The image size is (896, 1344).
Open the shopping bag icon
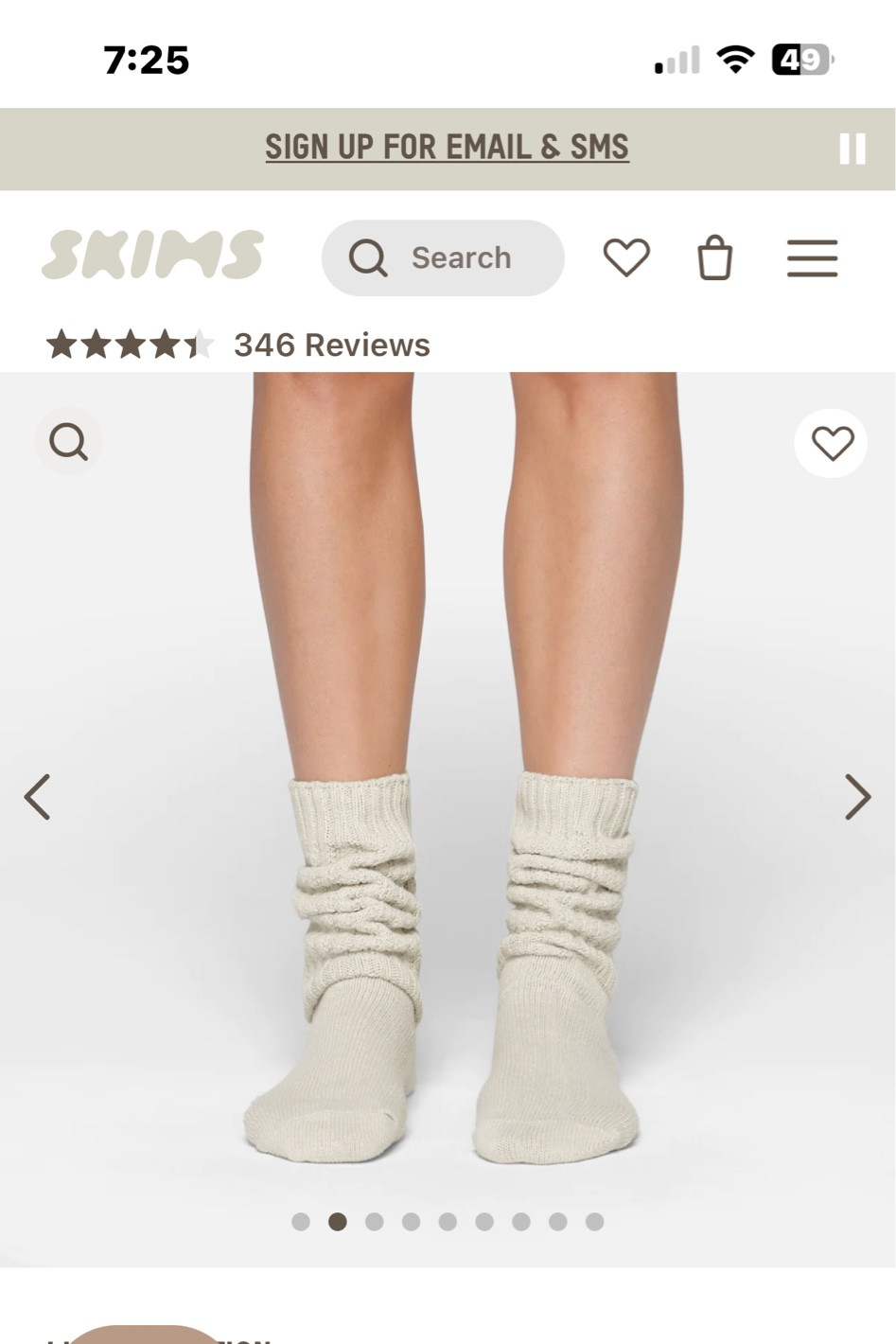(x=715, y=257)
